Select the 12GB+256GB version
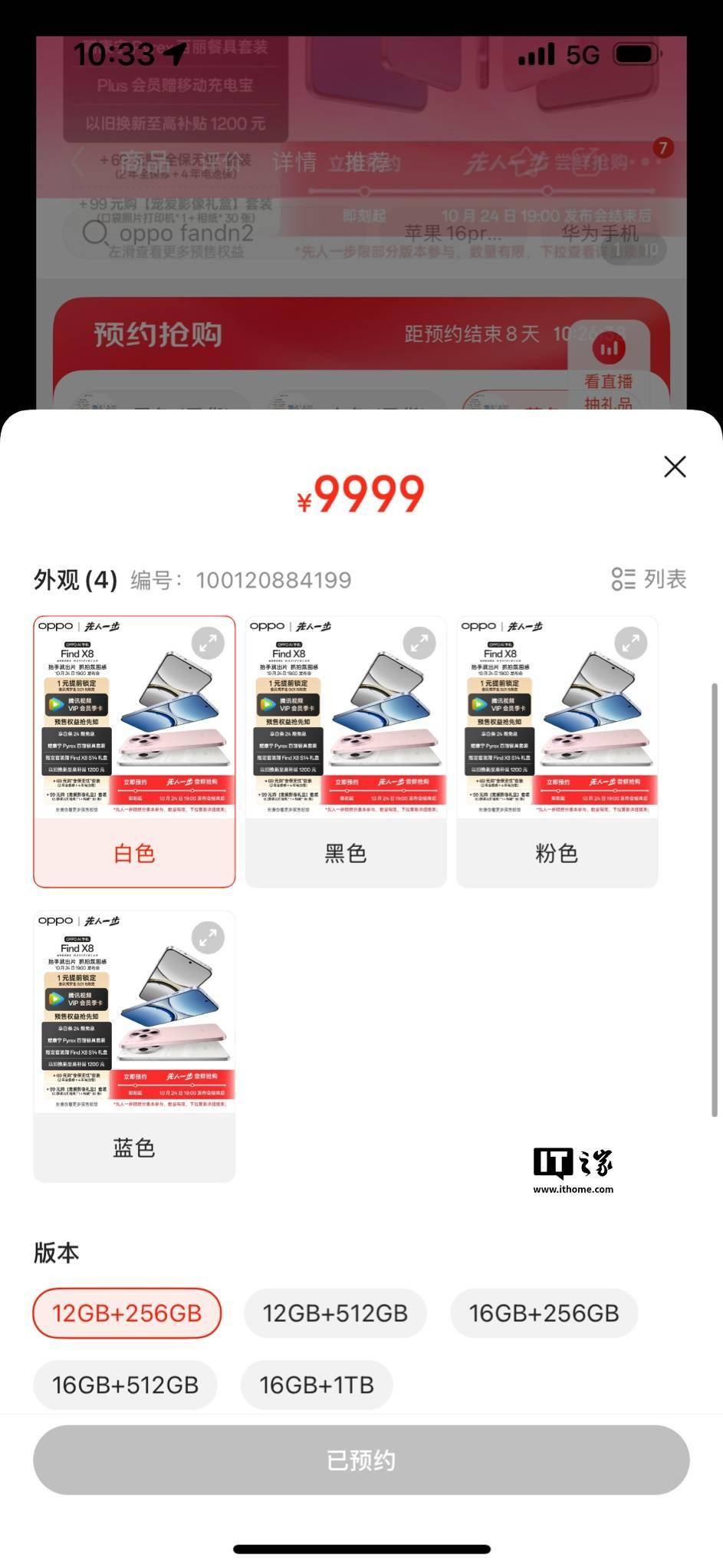723x1568 pixels. (127, 1313)
